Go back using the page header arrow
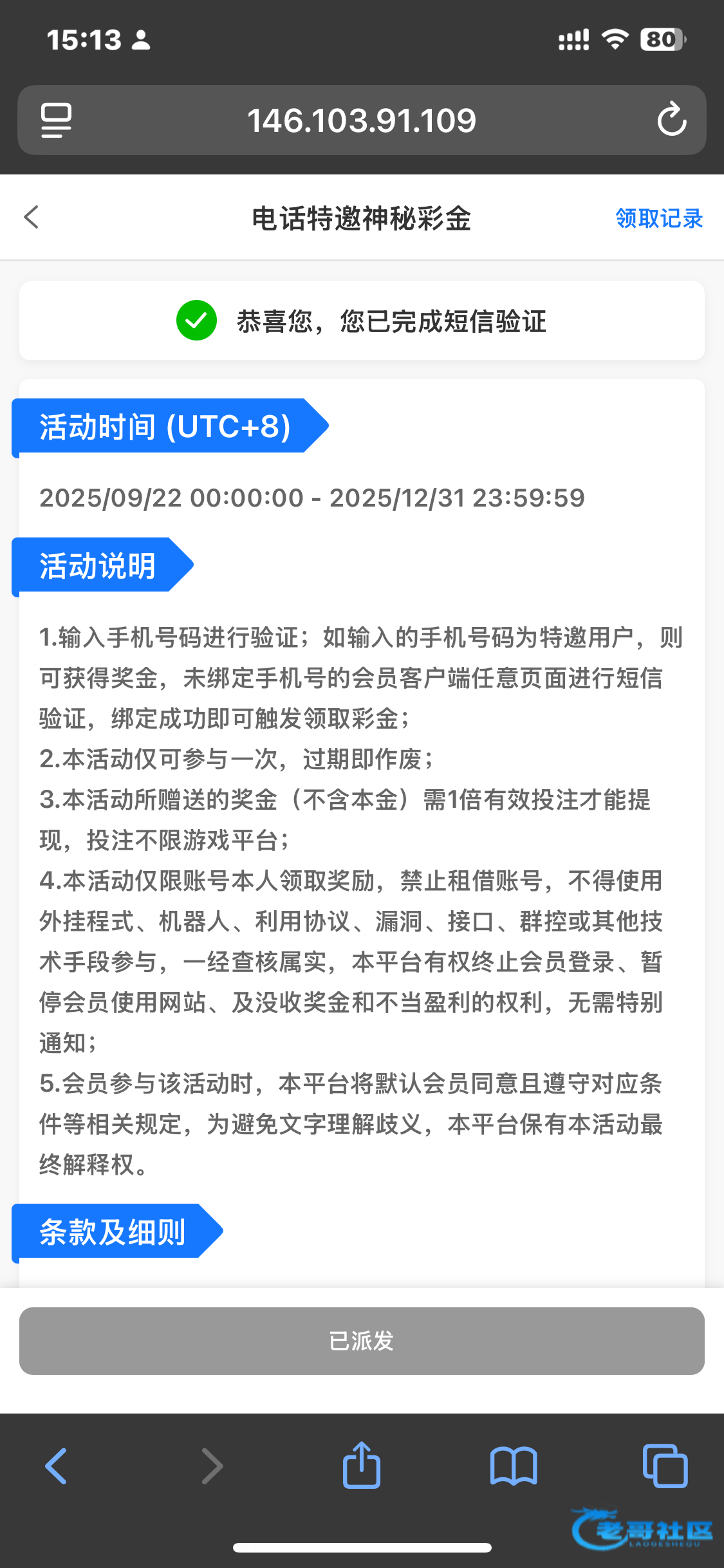This screenshot has height=1568, width=724. point(32,218)
